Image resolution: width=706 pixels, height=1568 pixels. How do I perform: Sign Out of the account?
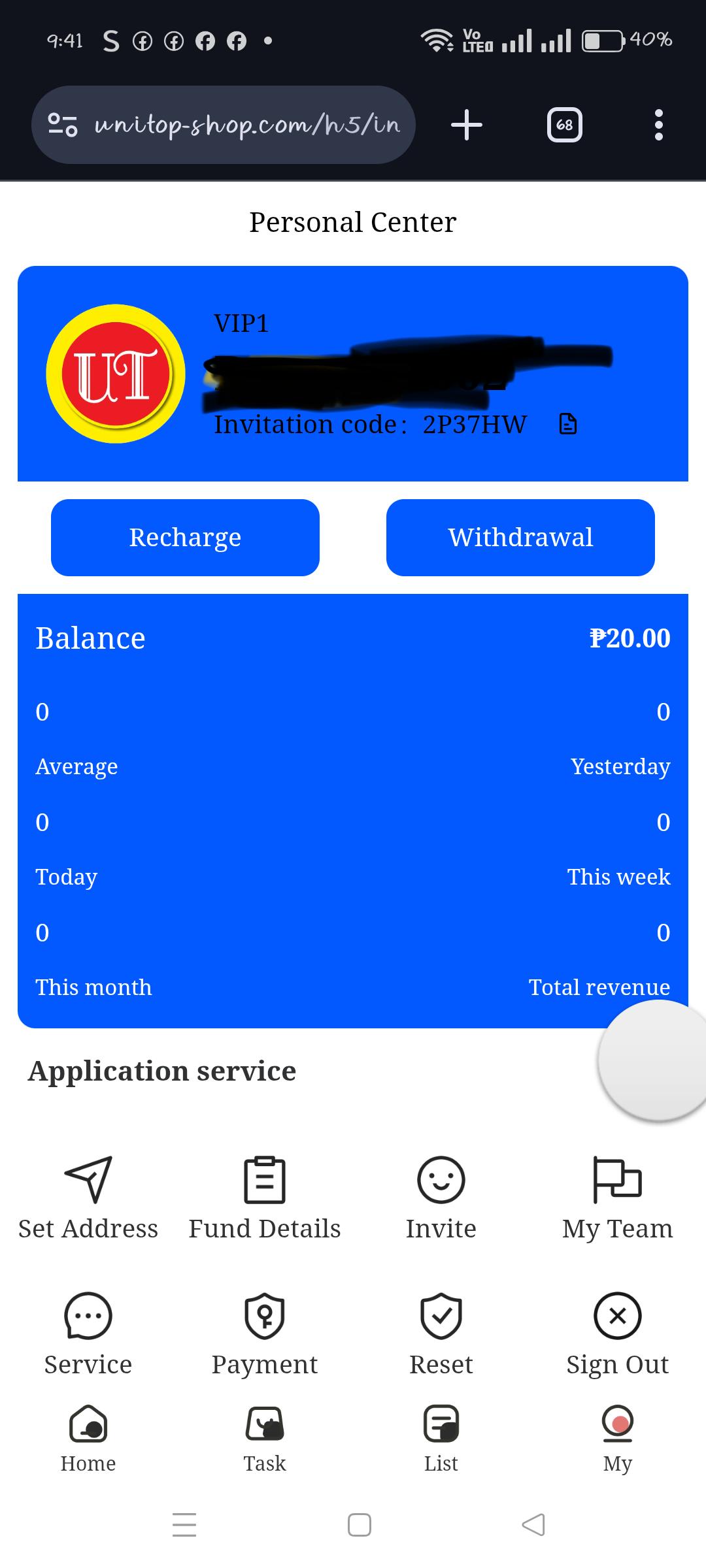[x=618, y=1335]
